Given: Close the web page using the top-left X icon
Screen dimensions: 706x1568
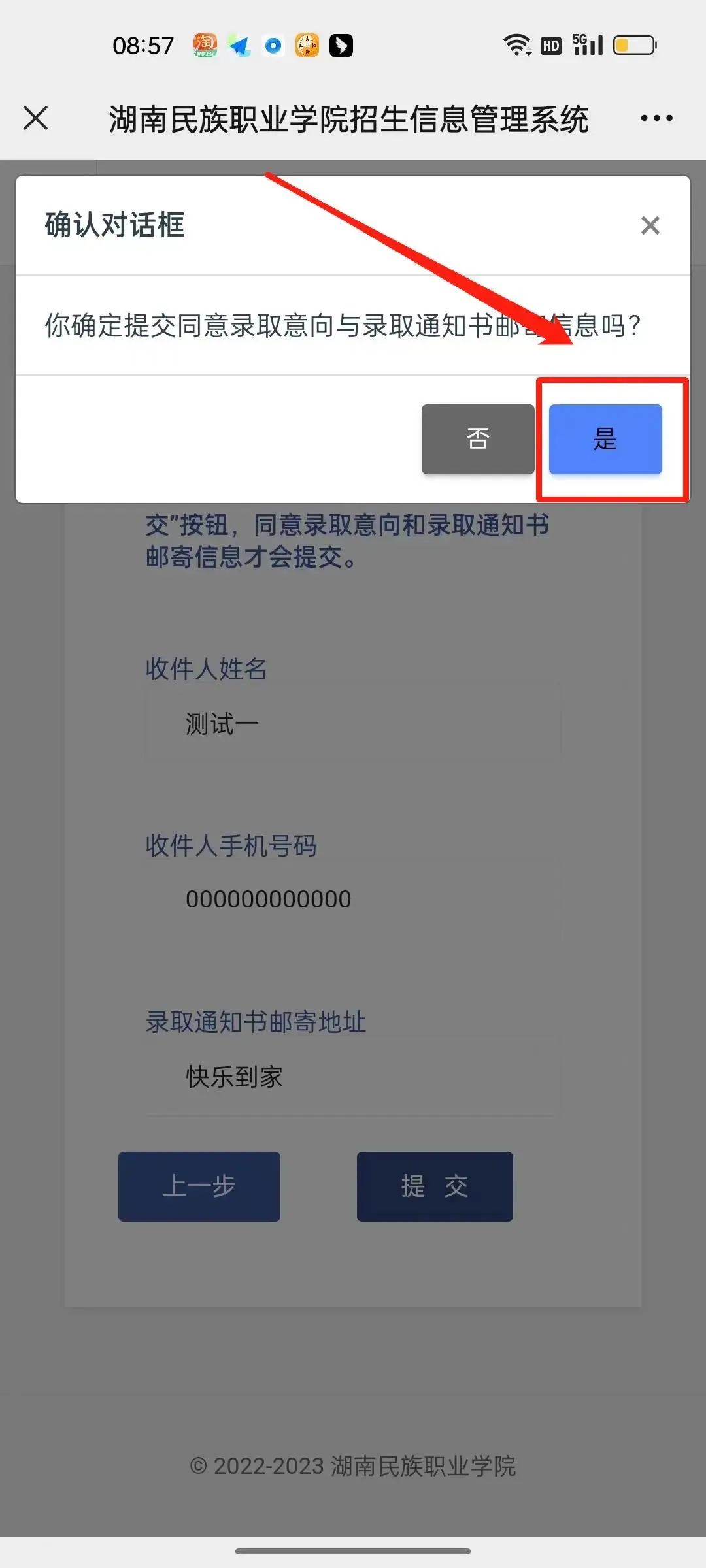Looking at the screenshot, I should (x=36, y=118).
